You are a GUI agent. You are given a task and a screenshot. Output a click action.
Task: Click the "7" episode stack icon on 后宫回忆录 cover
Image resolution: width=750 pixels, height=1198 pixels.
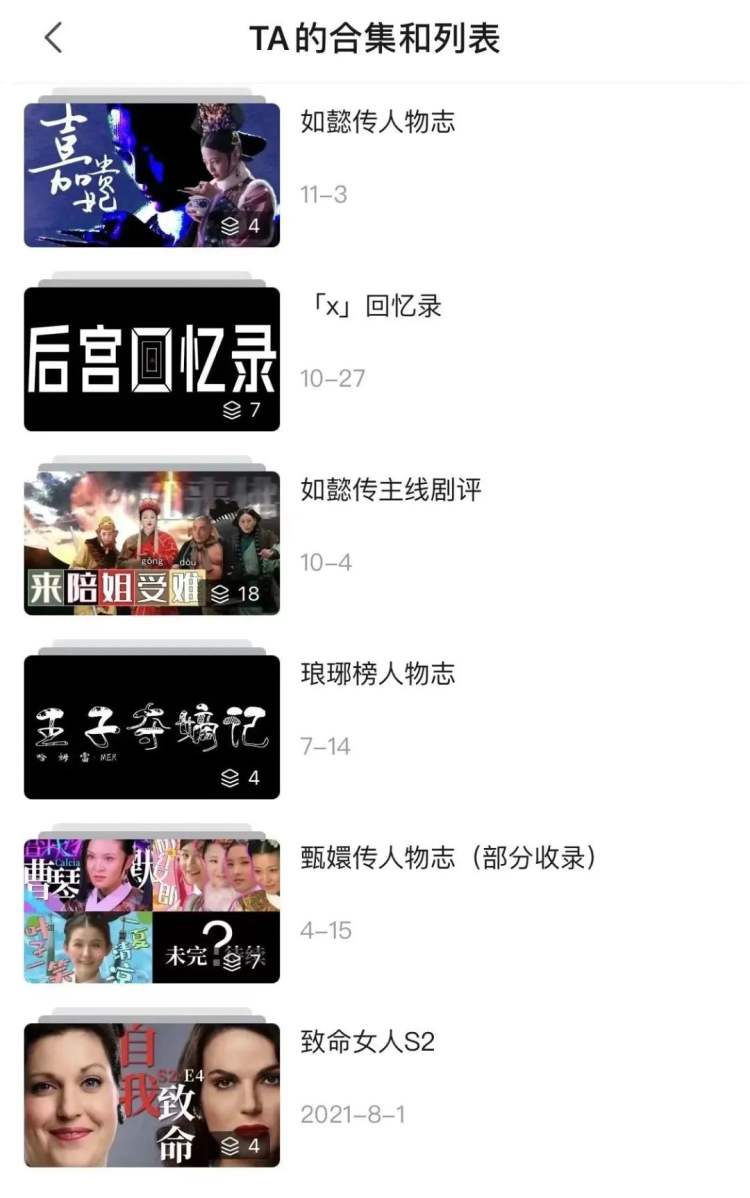pyautogui.click(x=233, y=409)
